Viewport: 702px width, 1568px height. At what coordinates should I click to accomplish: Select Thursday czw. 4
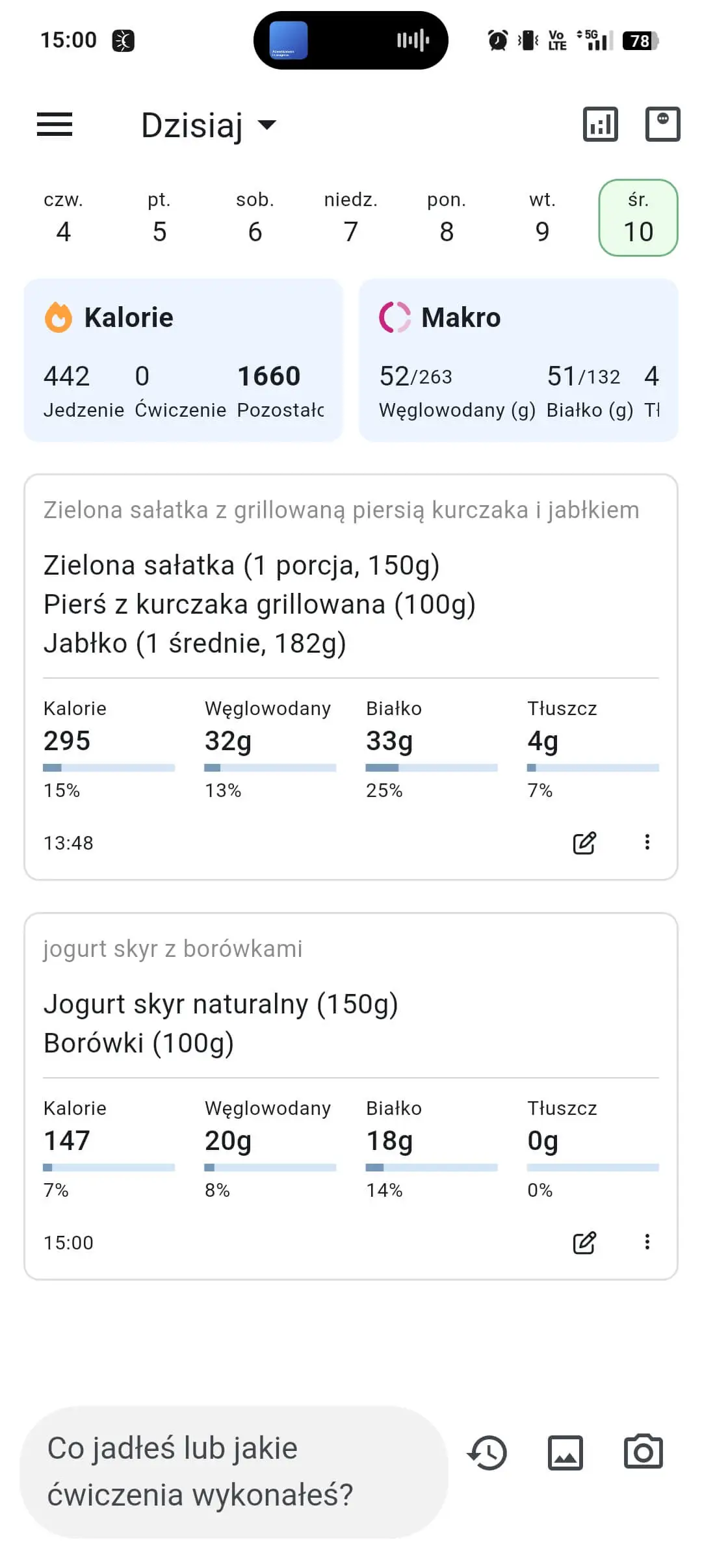click(64, 218)
